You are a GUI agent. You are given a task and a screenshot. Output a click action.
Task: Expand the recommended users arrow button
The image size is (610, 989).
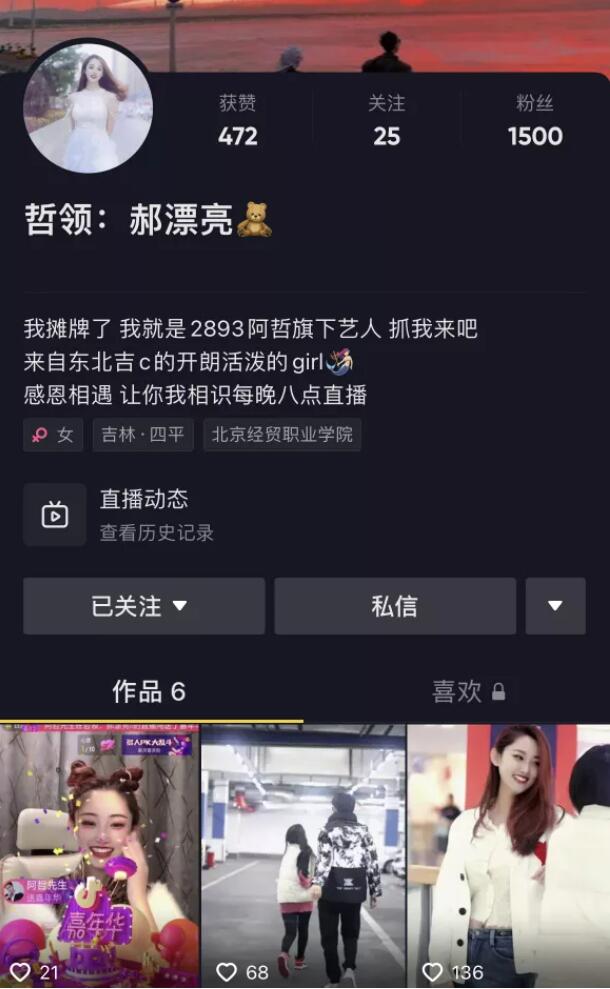555,606
